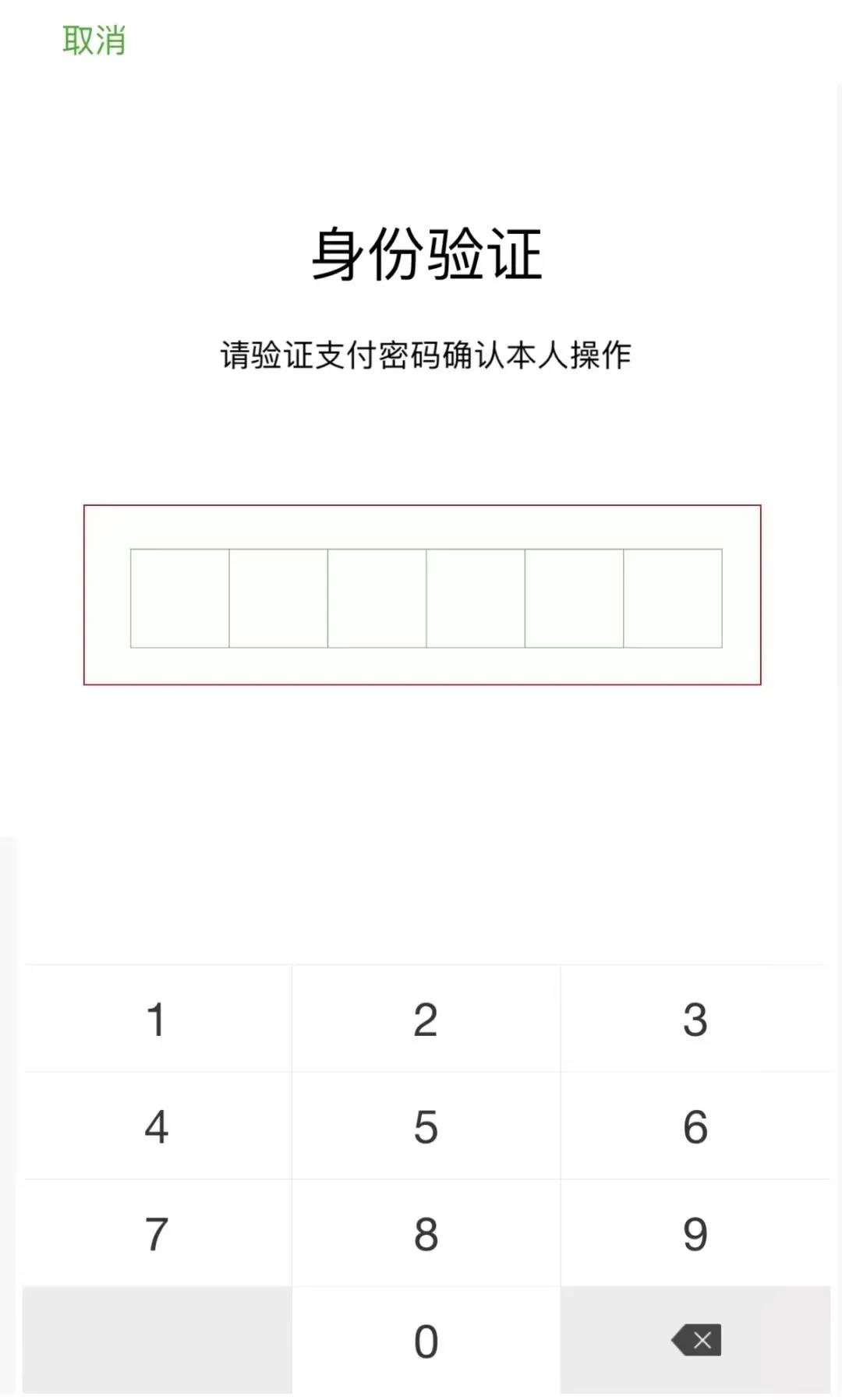842x1400 pixels.
Task: Enter digit 3 on the keypad
Action: (x=695, y=1018)
